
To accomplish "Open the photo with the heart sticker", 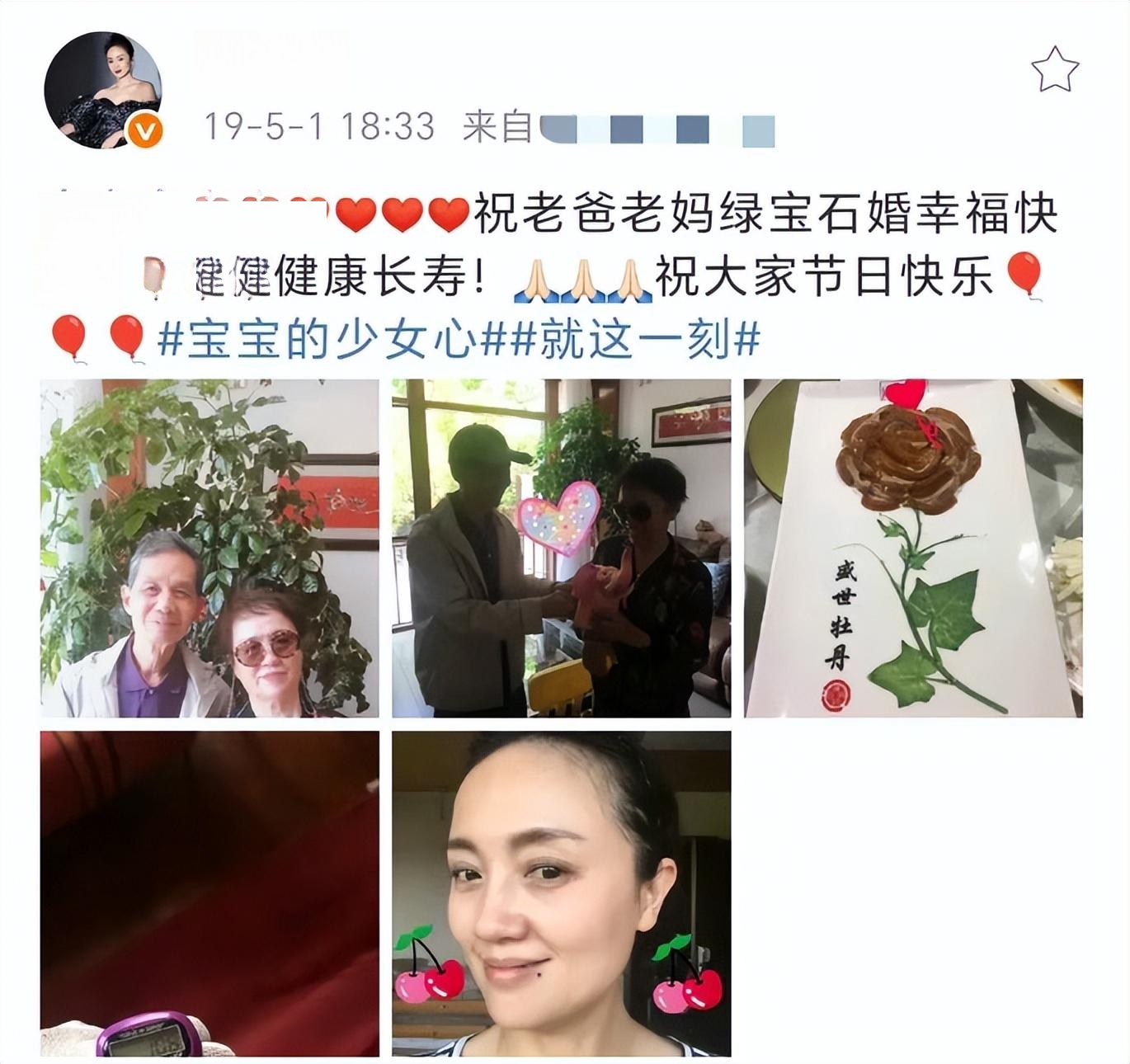I will tap(561, 548).
